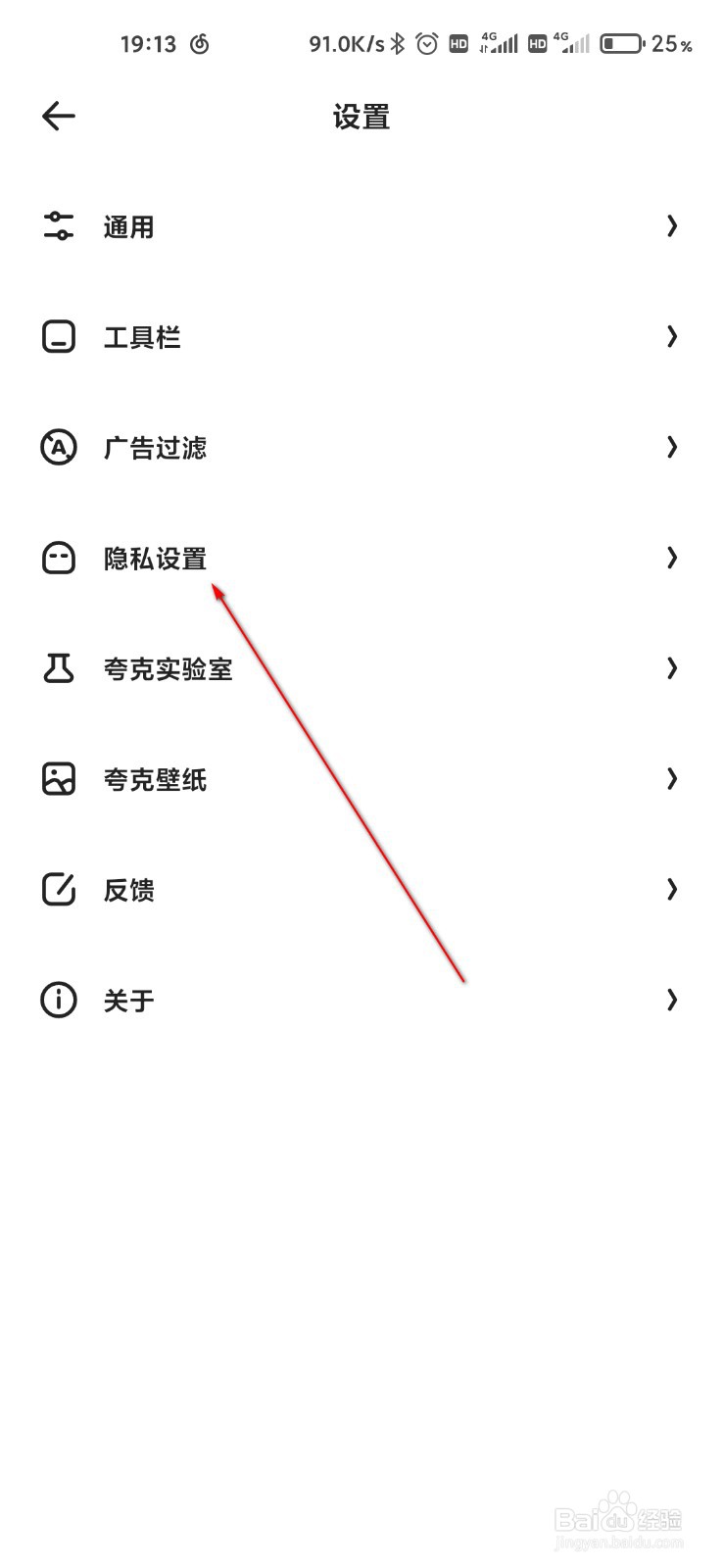Open the 关于 info circle icon
The image size is (723, 1568).
(58, 1000)
